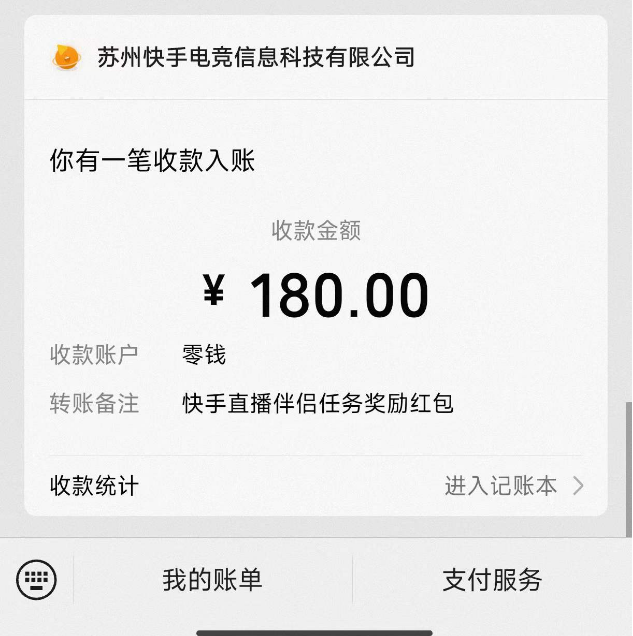This screenshot has height=636, width=633.
Task: Switch to the keyboard input icon
Action: [x=37, y=579]
